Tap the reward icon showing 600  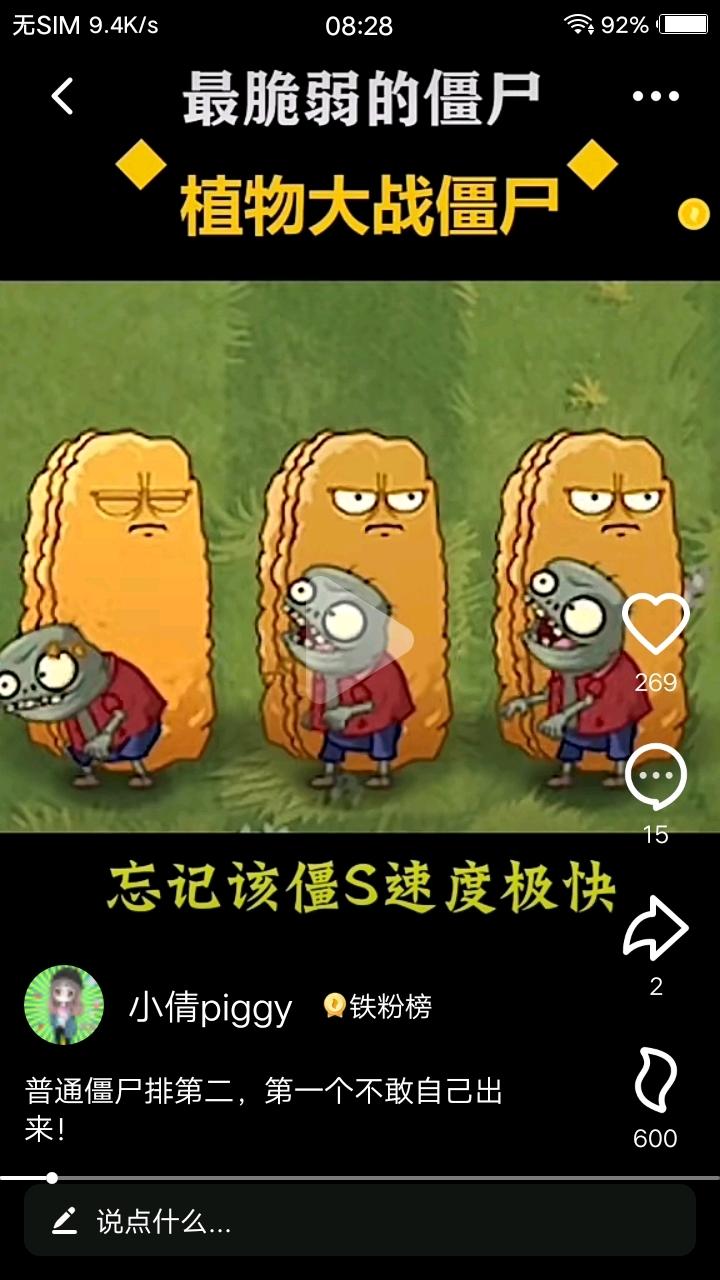(656, 1081)
